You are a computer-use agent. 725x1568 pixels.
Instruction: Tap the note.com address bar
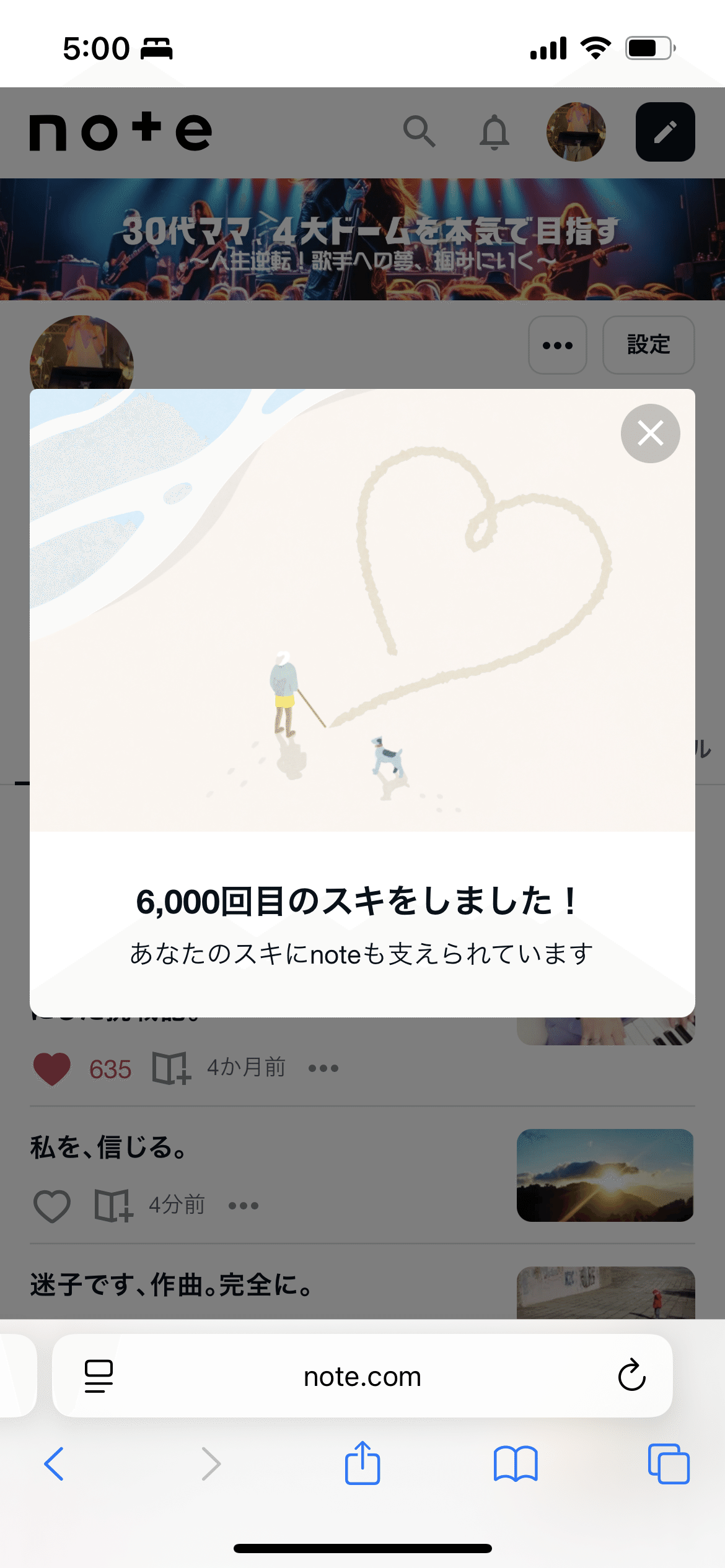362,1377
